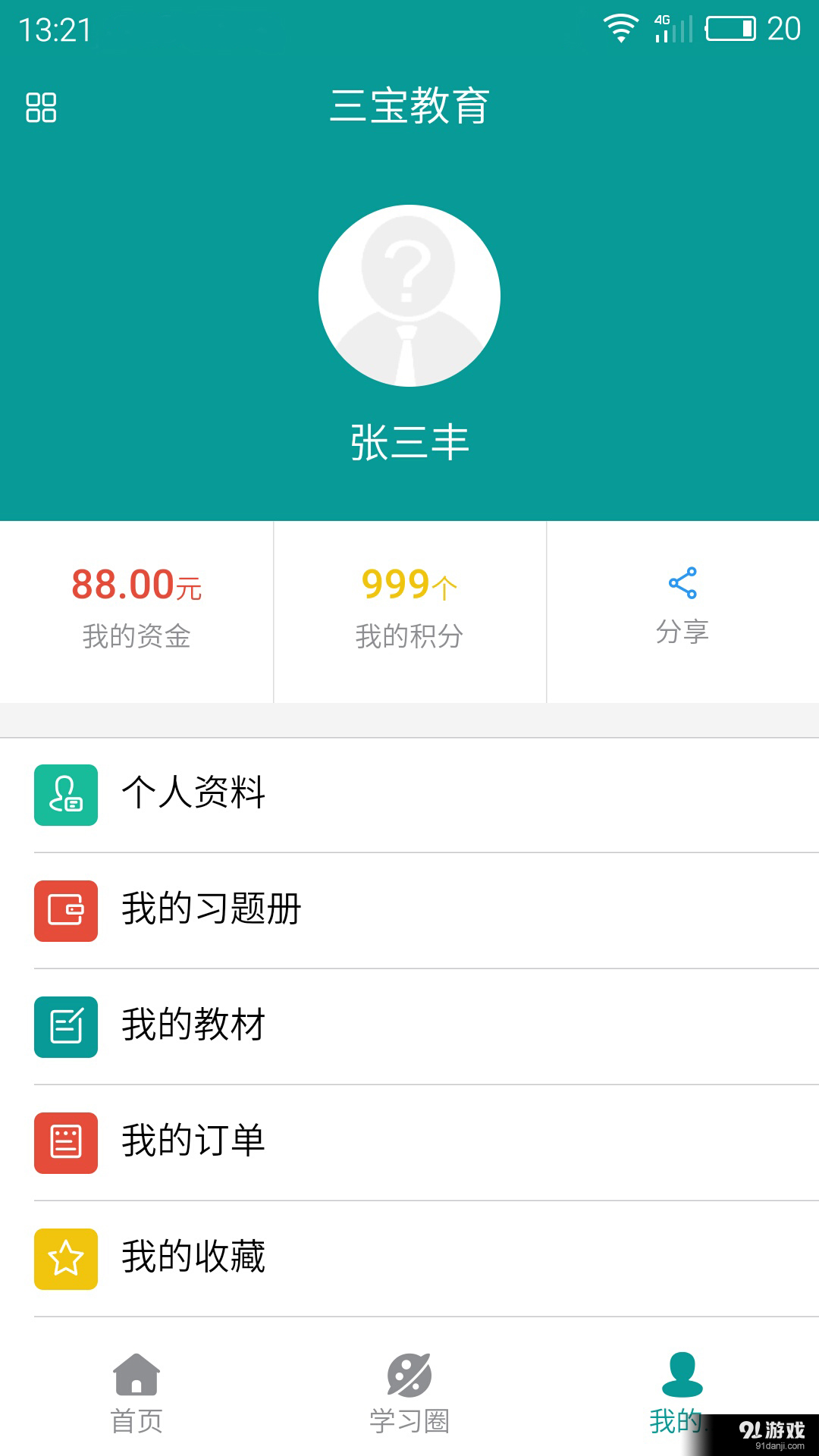
Task: Tap the default avatar placeholder image
Action: coord(409,296)
